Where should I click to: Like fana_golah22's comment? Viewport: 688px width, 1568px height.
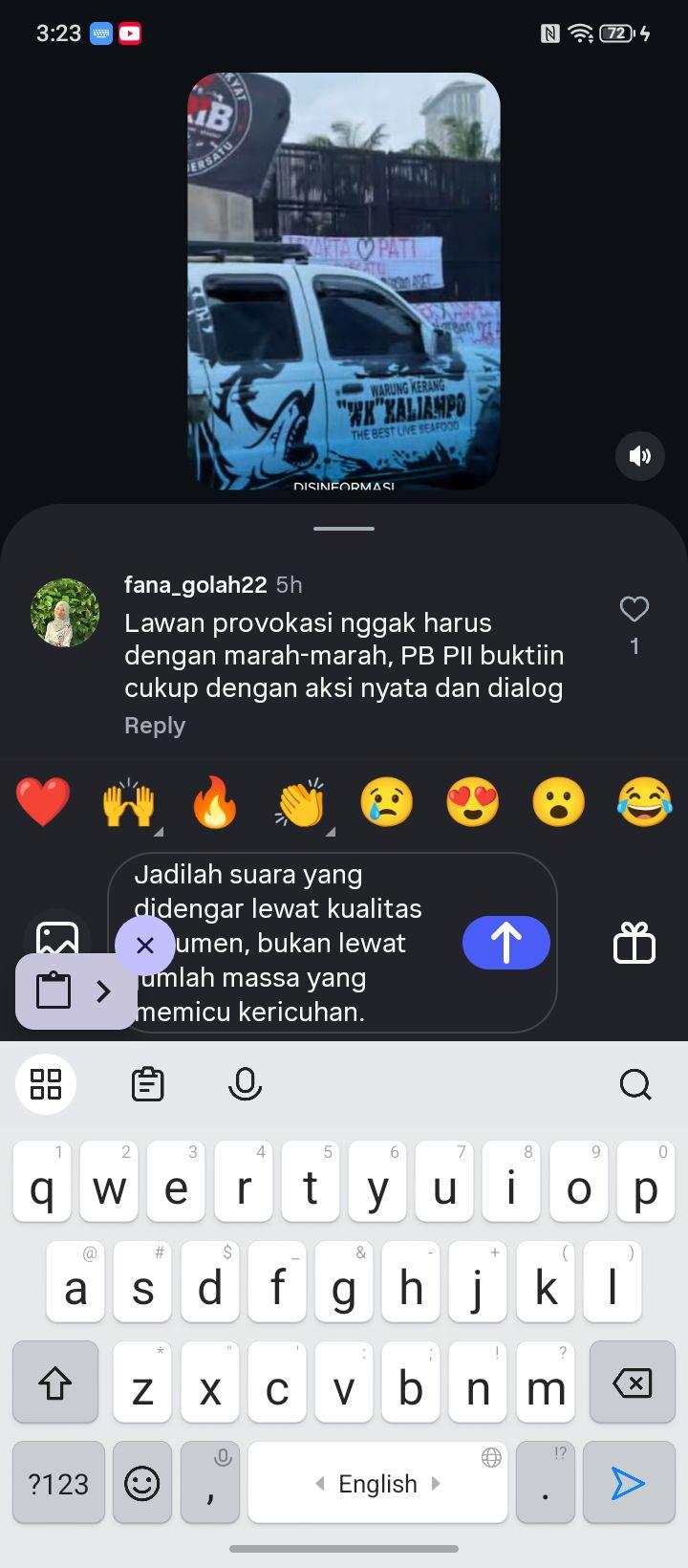(634, 609)
